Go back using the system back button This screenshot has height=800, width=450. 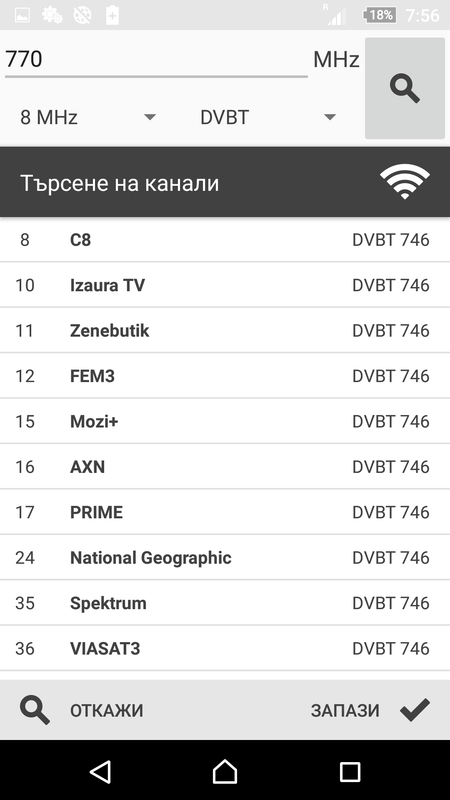[100, 771]
